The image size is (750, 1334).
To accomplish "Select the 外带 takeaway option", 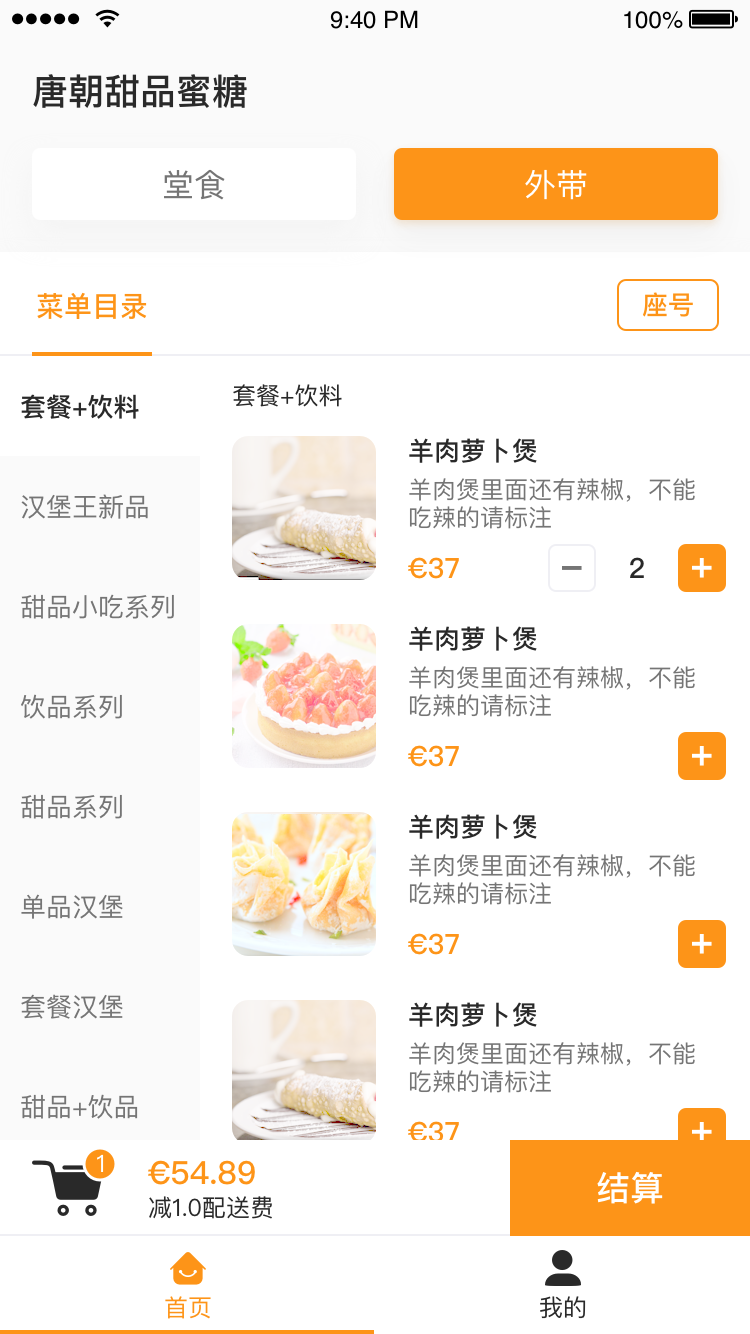I will click(x=556, y=184).
